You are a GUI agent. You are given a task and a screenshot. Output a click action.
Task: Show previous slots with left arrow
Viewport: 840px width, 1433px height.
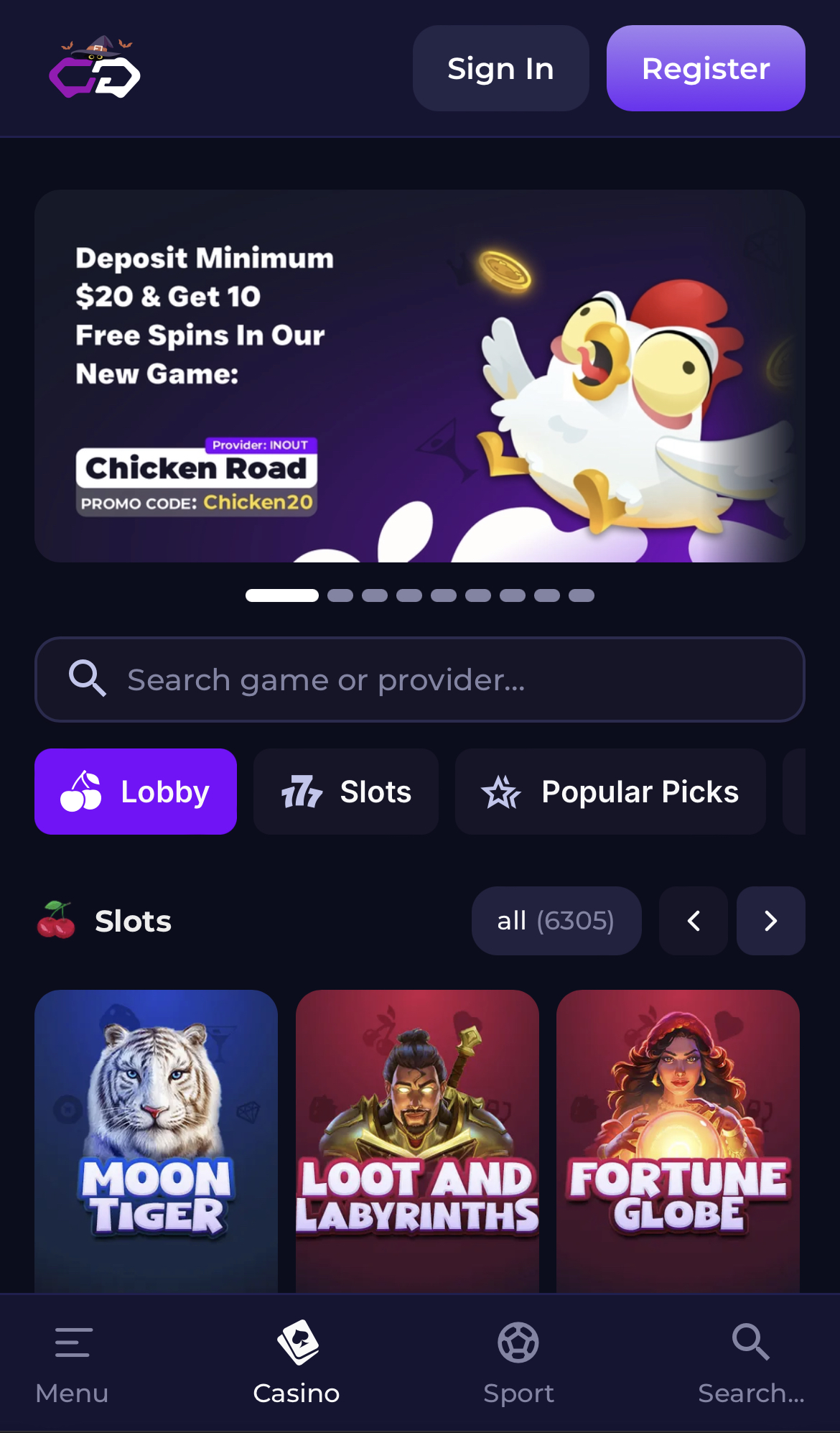point(694,921)
